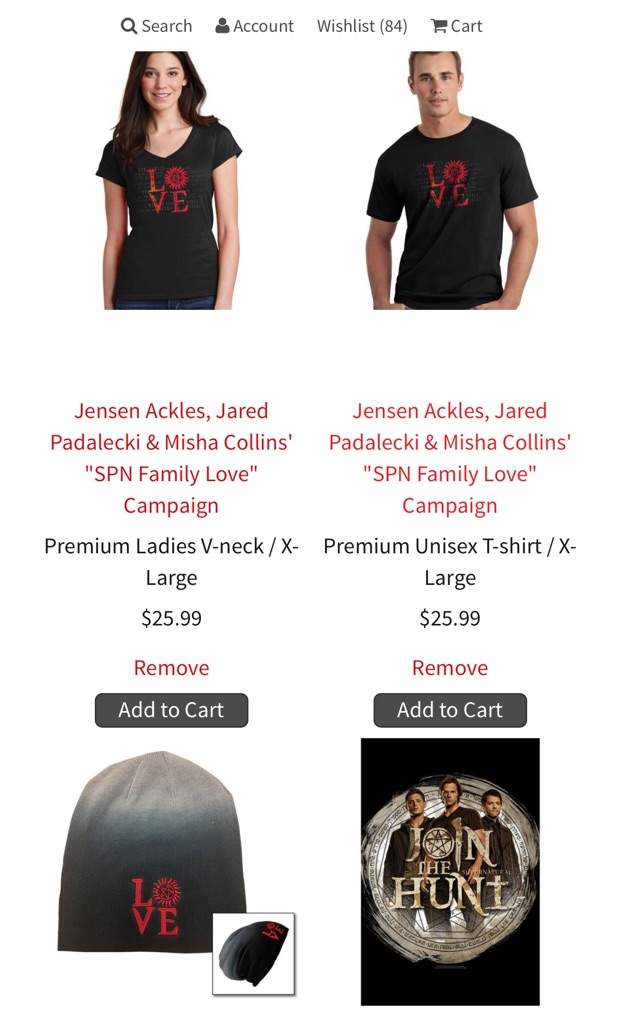Open the Search option
Image resolution: width=622 pixels, height=1024 pixels.
tap(157, 26)
